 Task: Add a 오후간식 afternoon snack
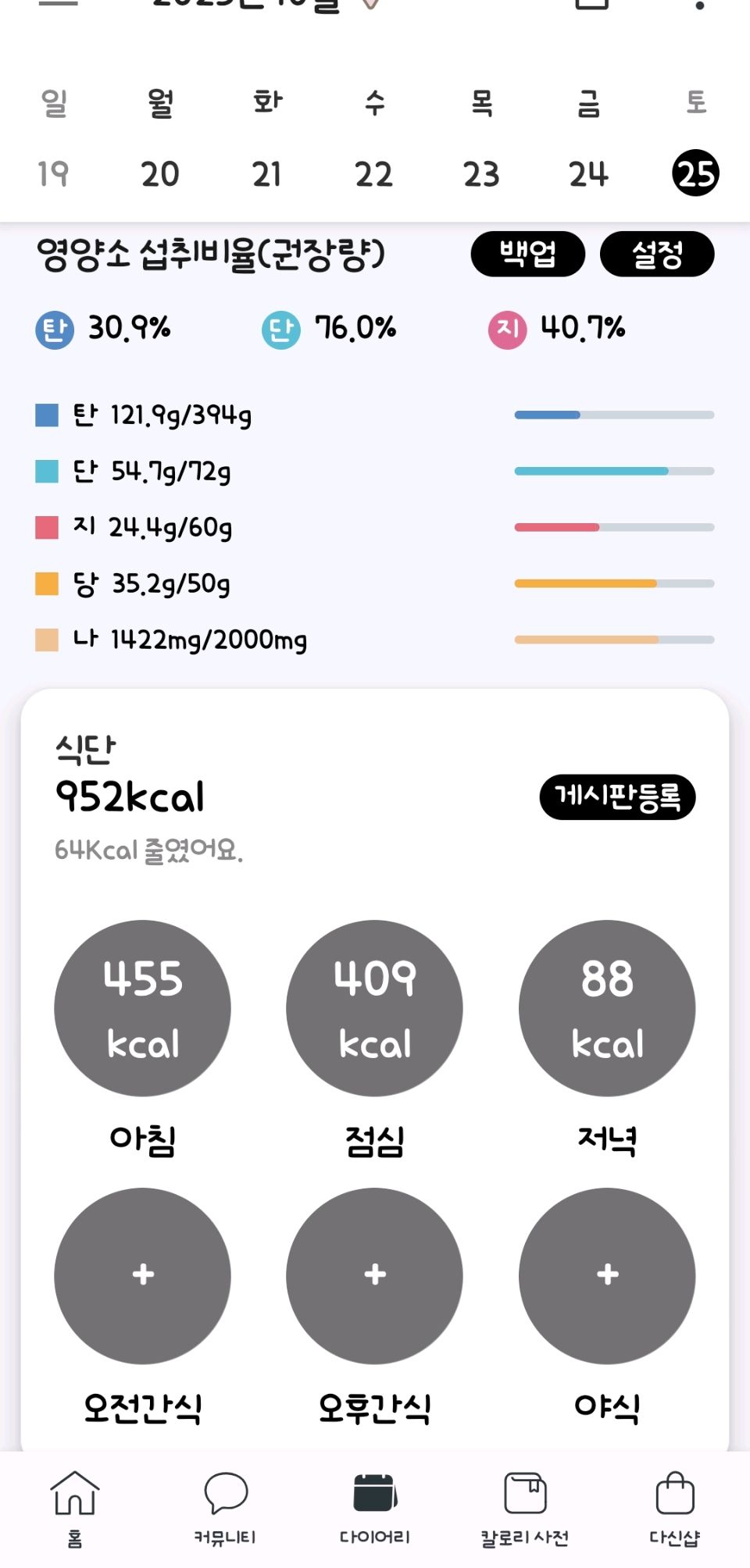(x=374, y=1275)
